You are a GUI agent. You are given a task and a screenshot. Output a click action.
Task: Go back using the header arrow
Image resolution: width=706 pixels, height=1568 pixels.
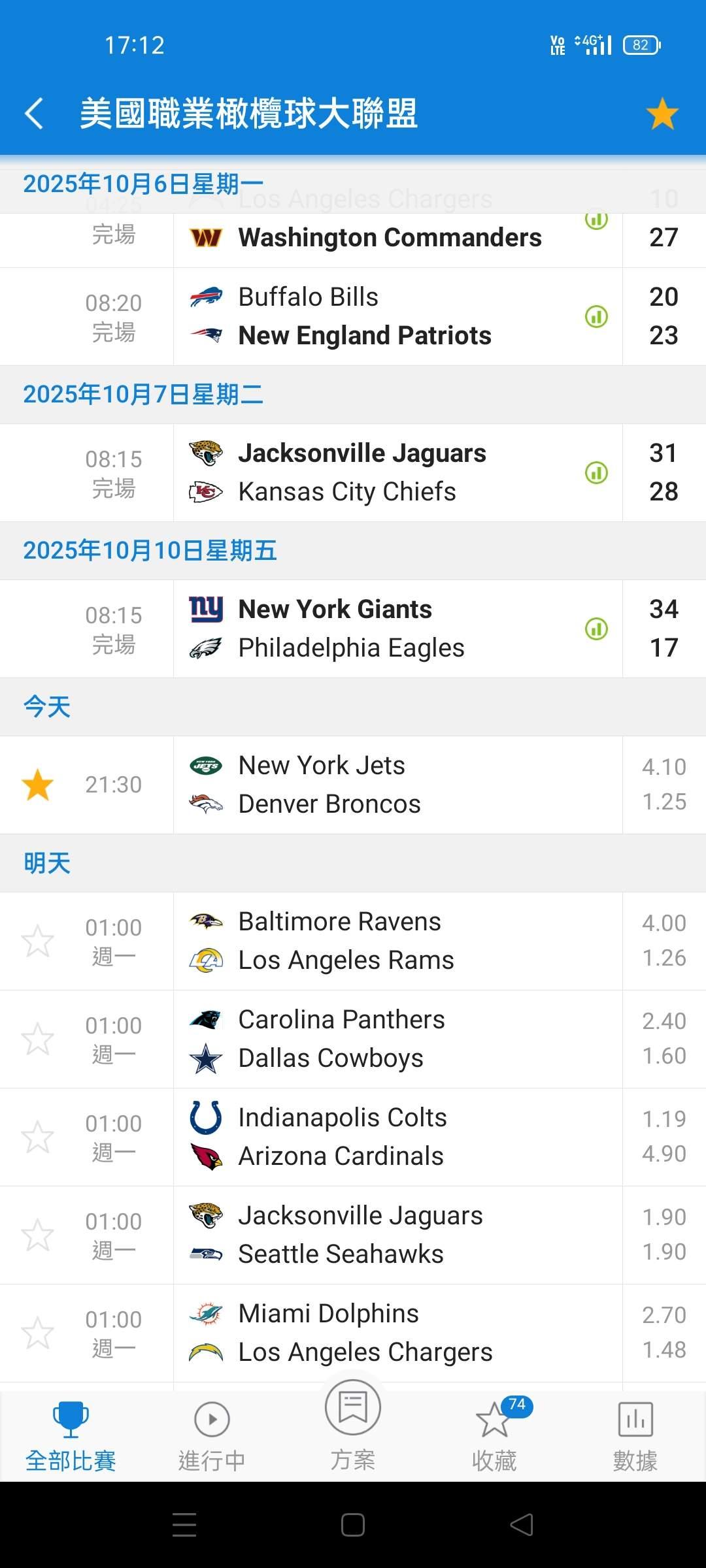(x=34, y=114)
